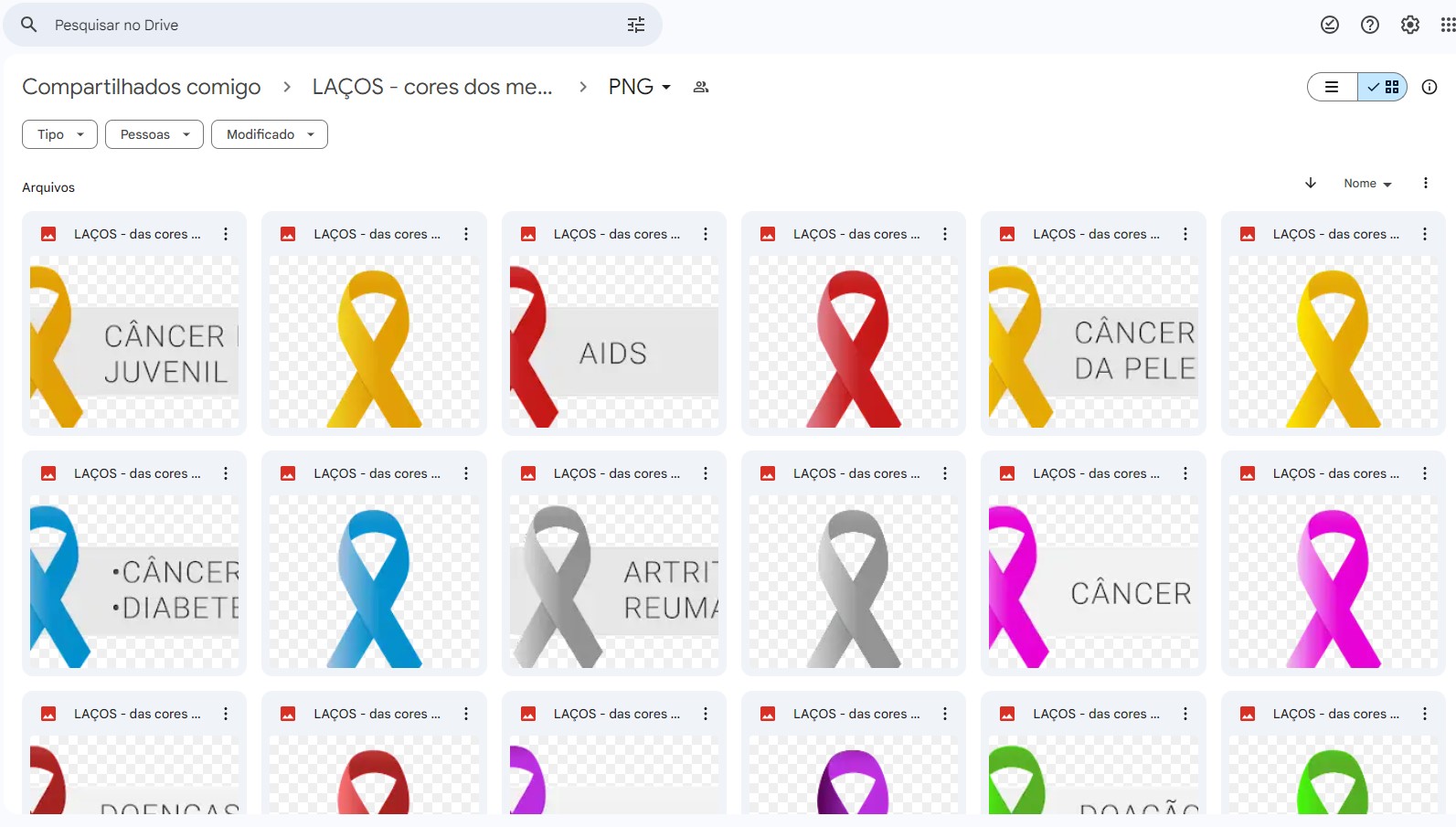Open the Modificado filter chip
Viewport: 1456px width, 827px height.
coord(270,134)
